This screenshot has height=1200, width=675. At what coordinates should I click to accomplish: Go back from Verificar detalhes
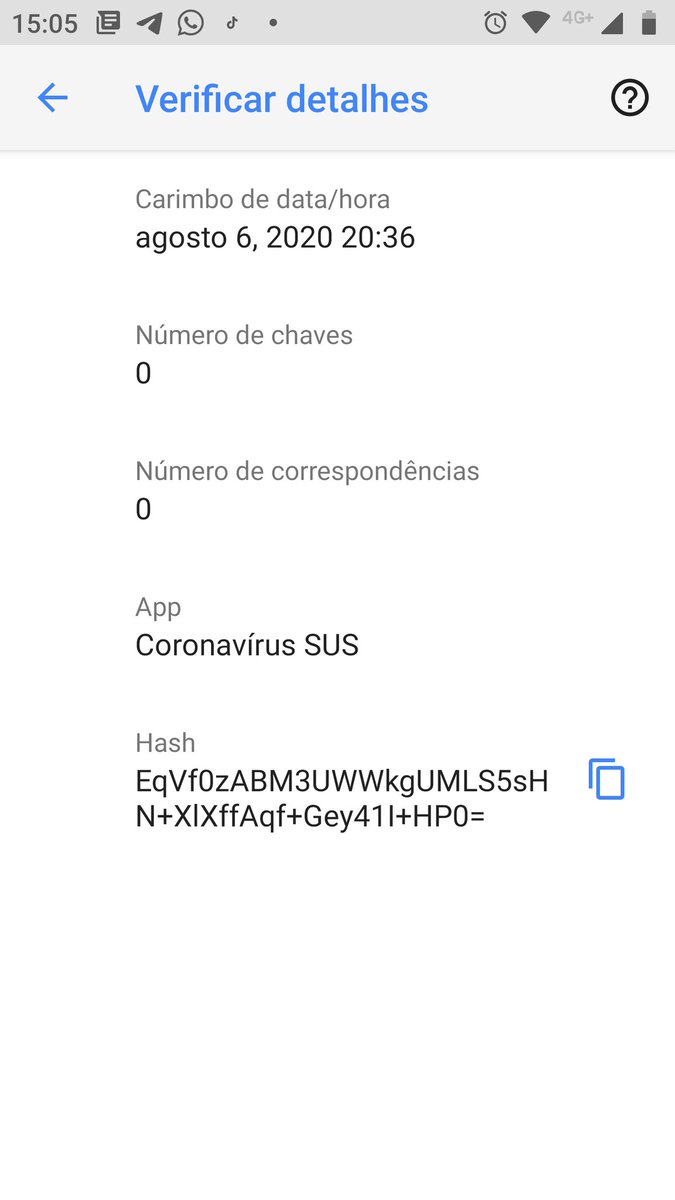point(52,98)
